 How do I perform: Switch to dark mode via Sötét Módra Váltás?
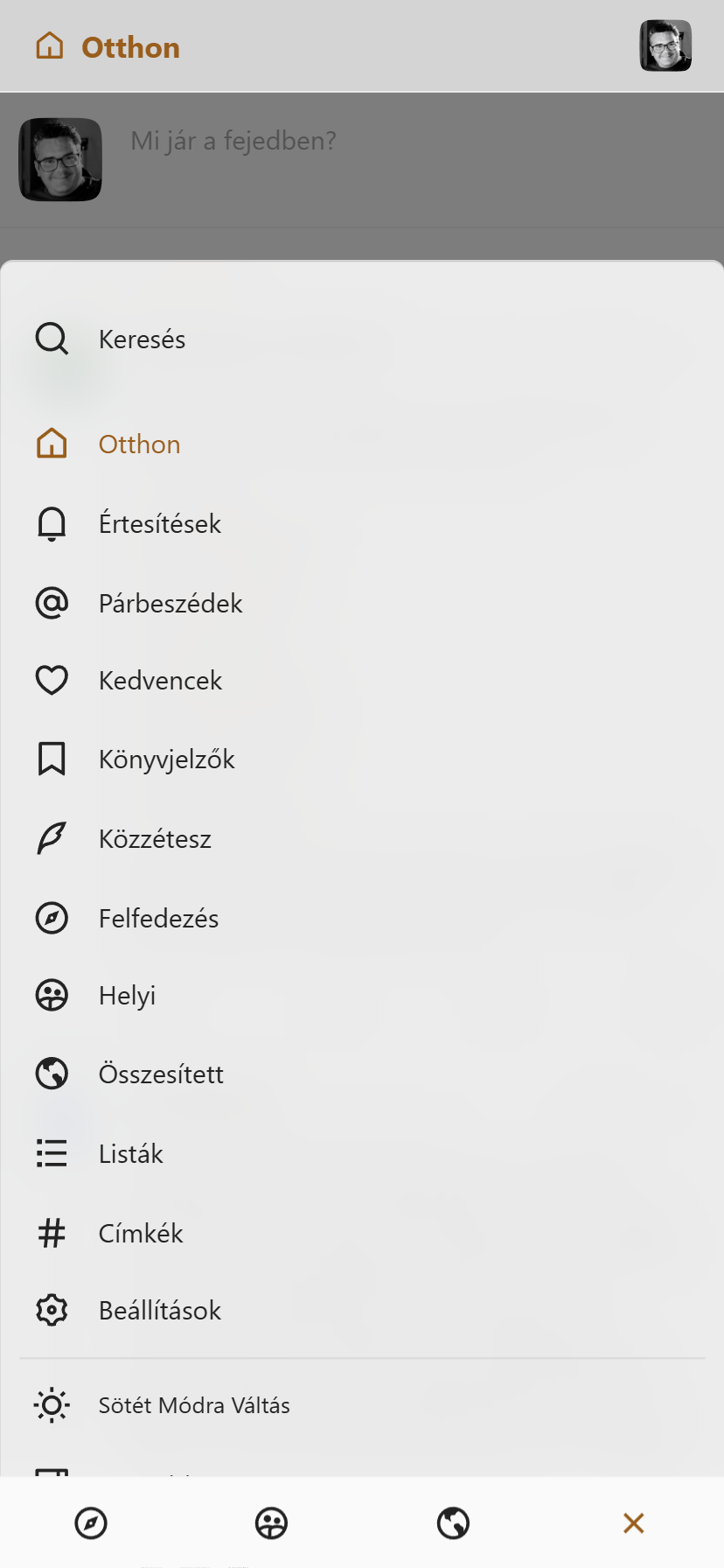click(x=194, y=1405)
